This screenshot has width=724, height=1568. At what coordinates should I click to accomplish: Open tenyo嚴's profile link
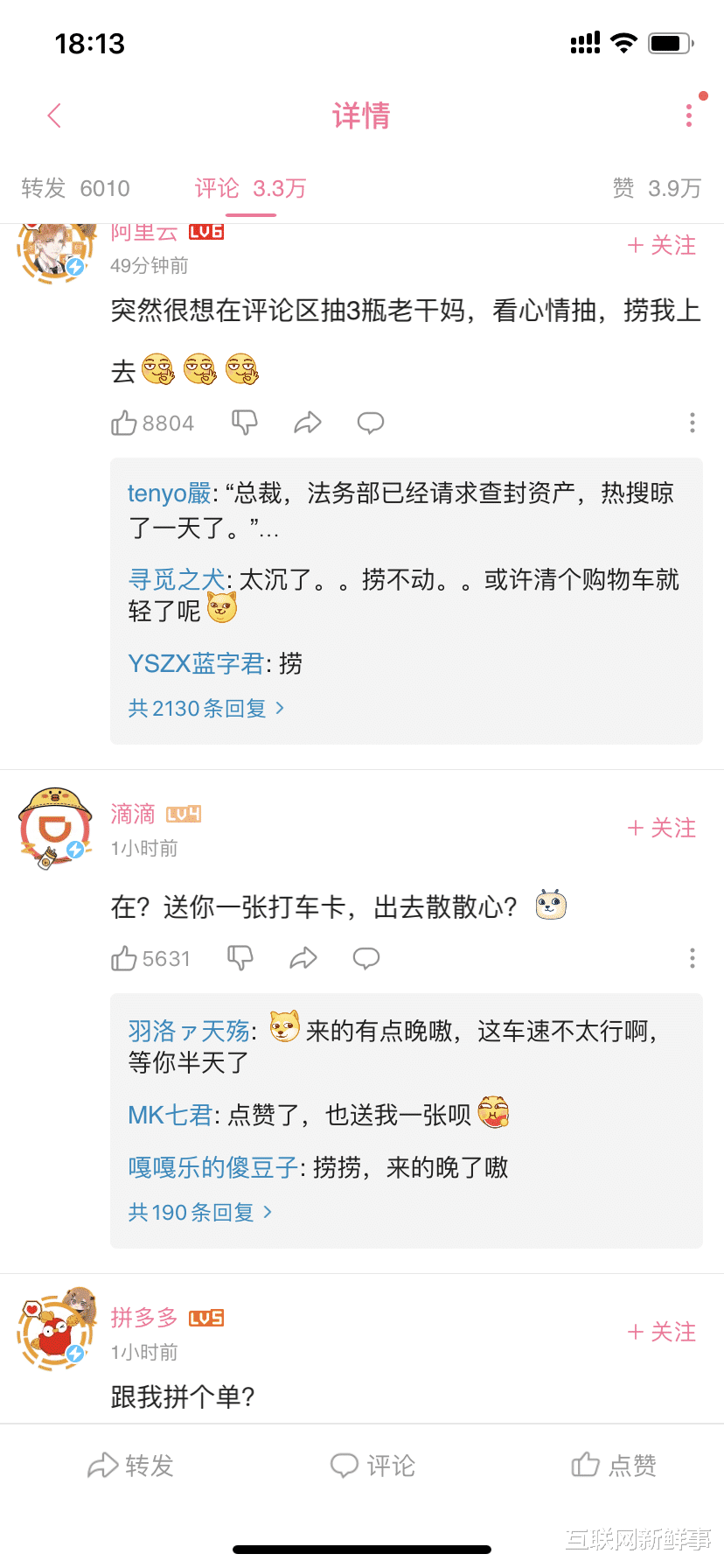pyautogui.click(x=169, y=493)
